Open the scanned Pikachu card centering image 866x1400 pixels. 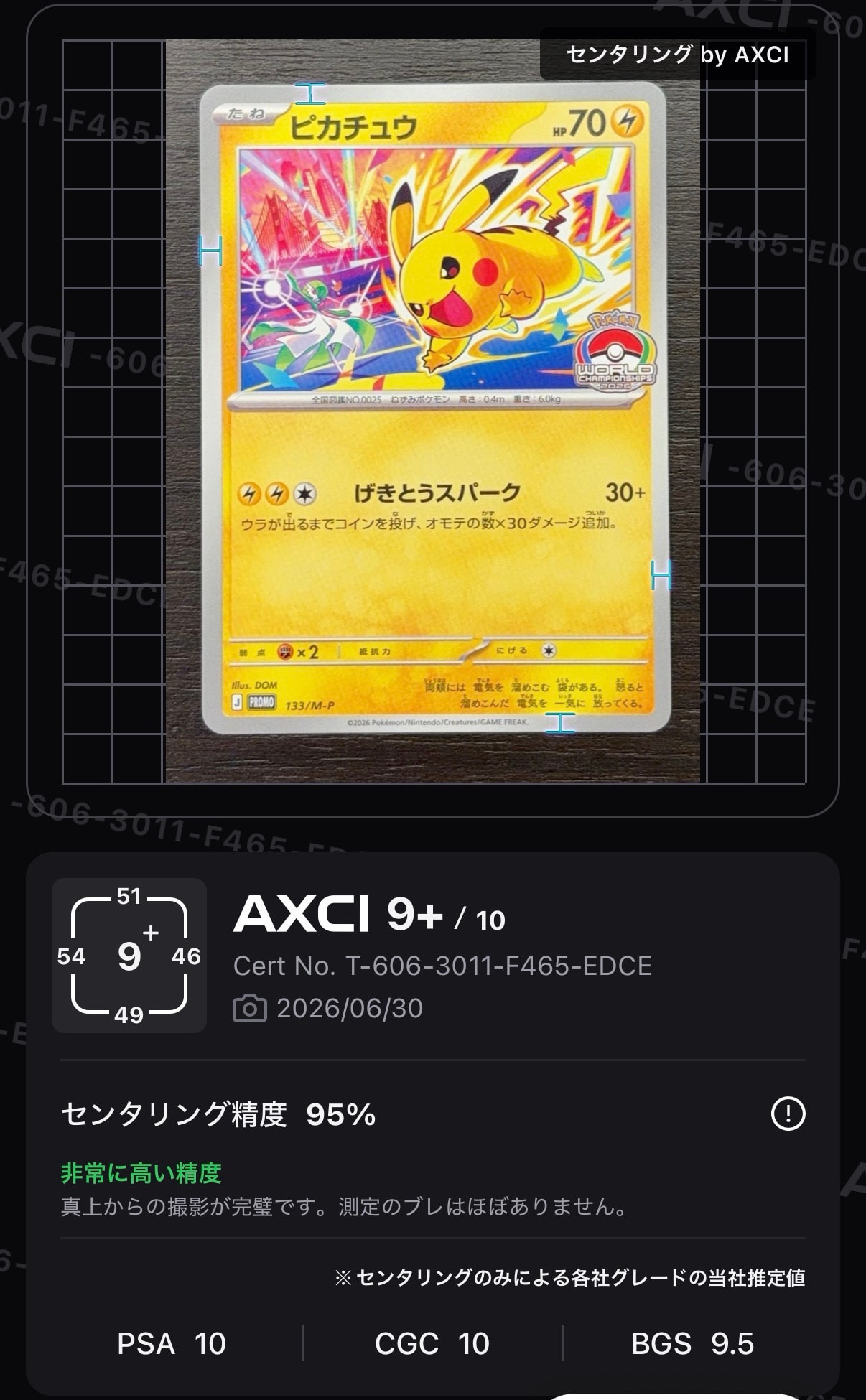(x=433, y=411)
